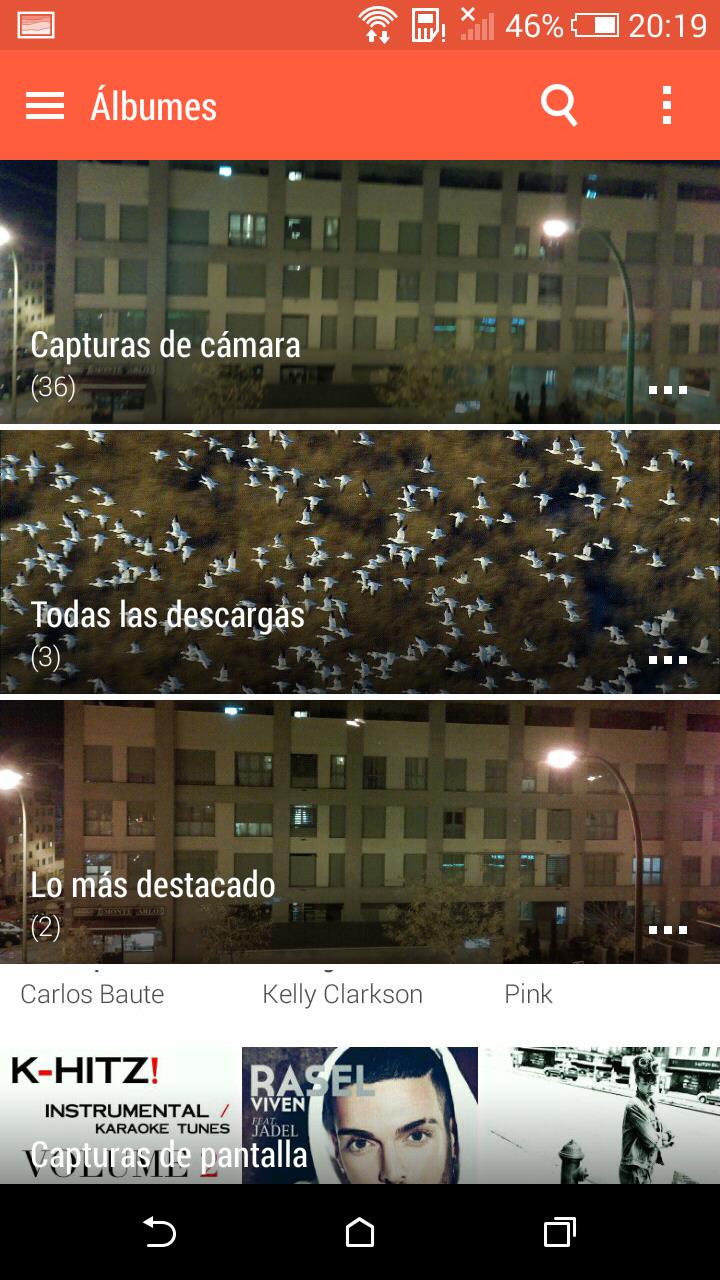
Task: Search the albums
Action: tap(559, 105)
